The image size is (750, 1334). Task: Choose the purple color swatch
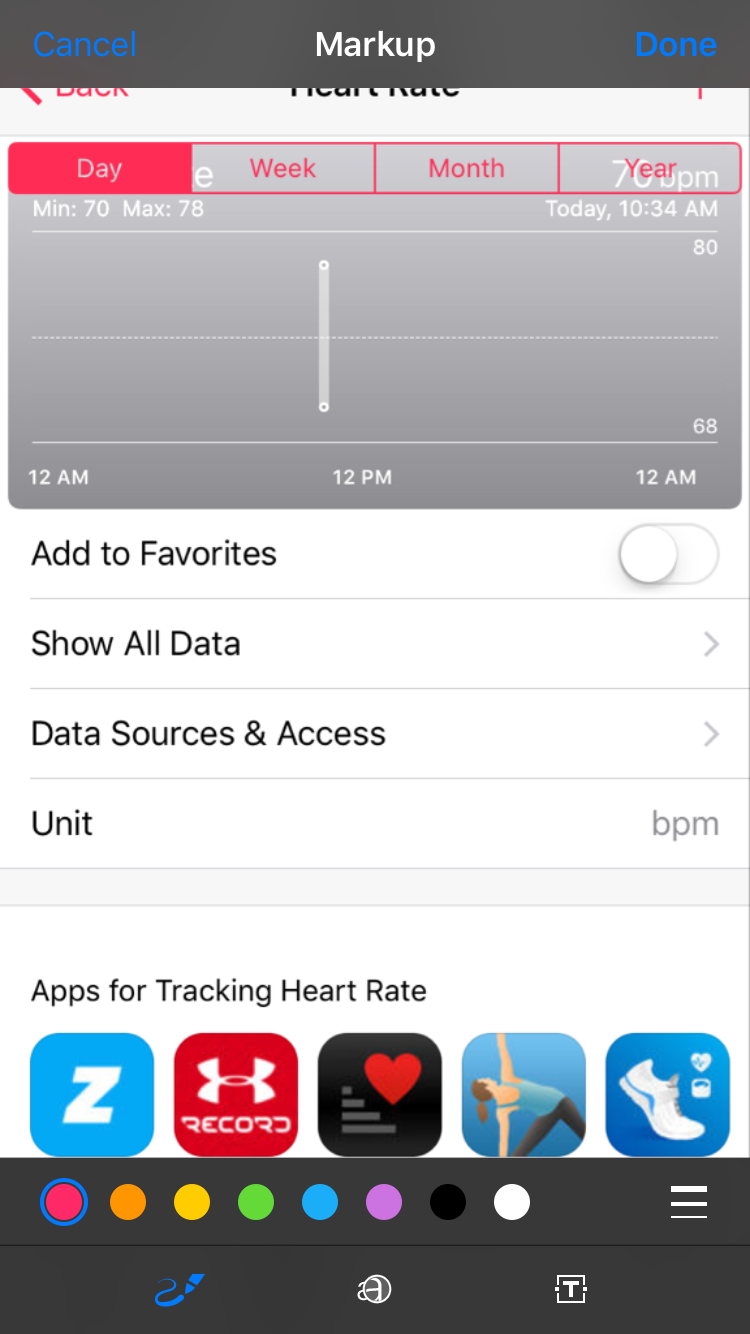(x=384, y=1202)
